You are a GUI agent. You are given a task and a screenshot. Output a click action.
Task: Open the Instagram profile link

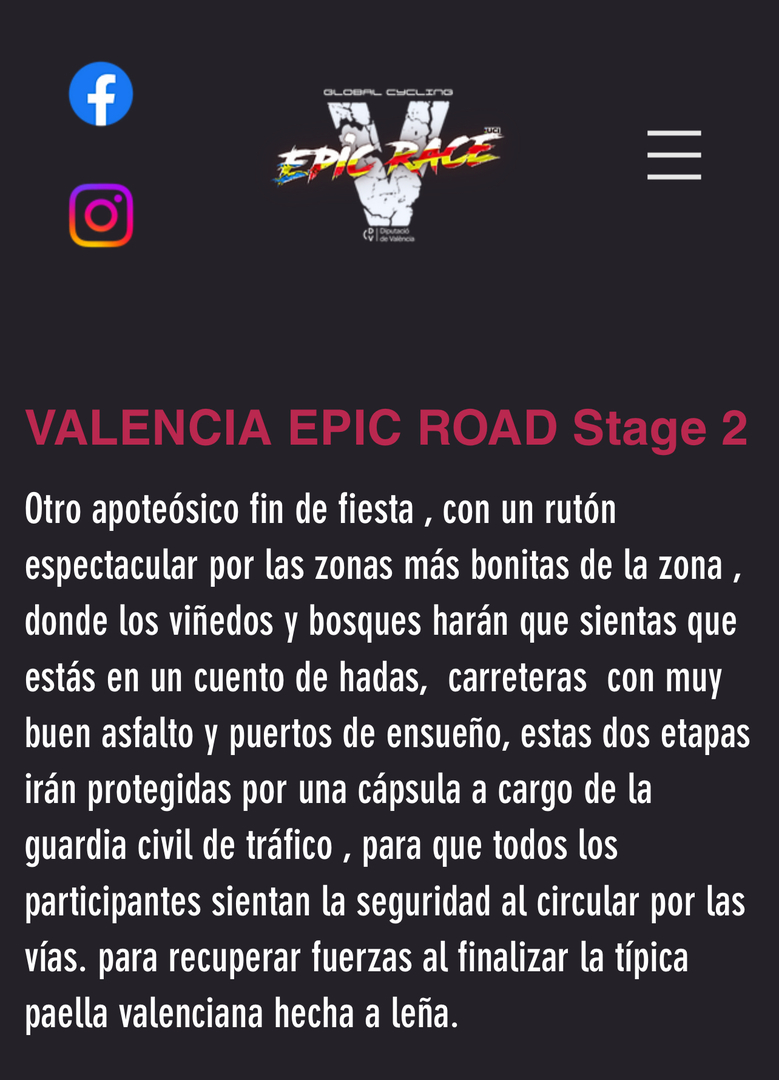tap(101, 215)
